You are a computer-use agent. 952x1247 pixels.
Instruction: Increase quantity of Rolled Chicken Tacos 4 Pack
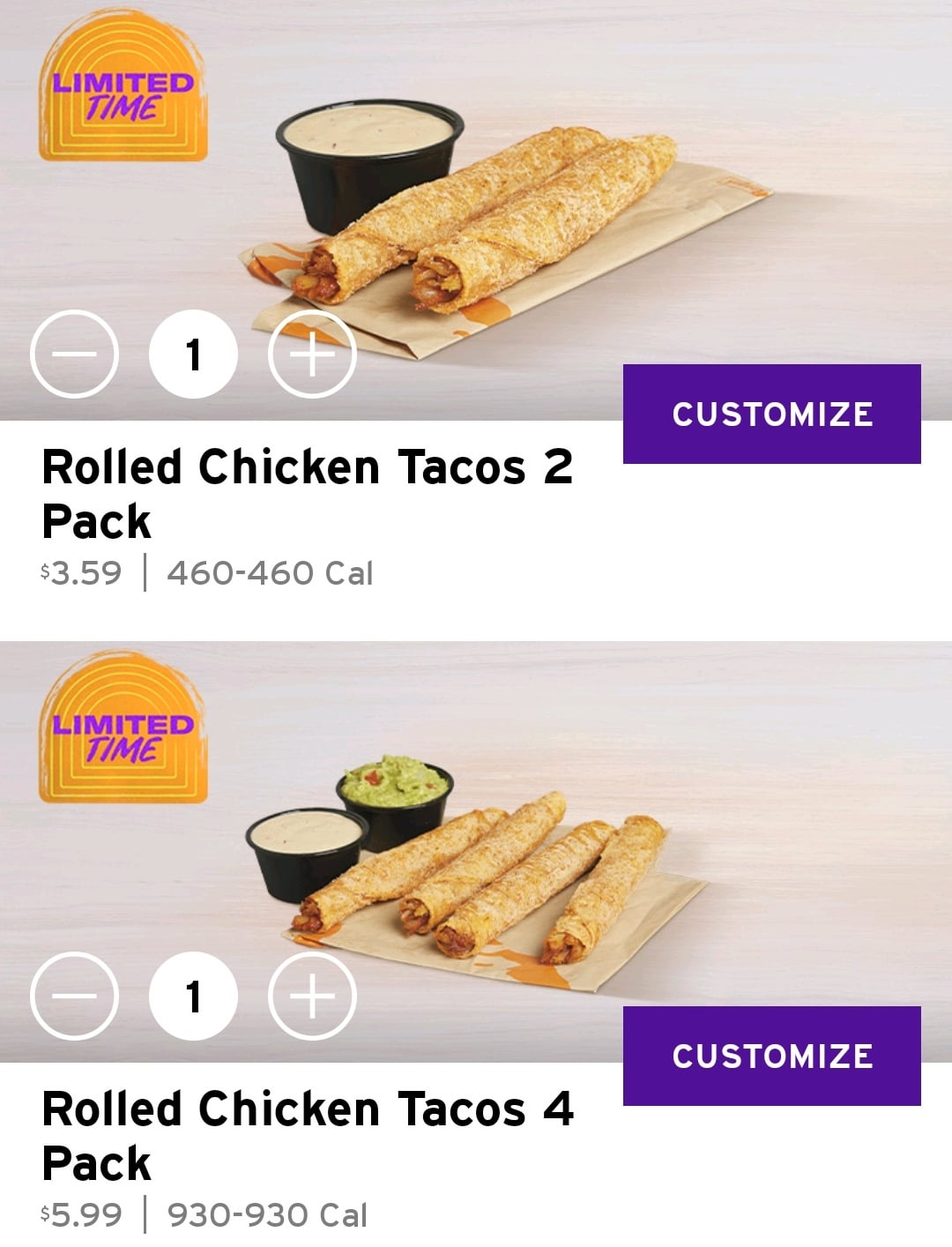pos(312,997)
